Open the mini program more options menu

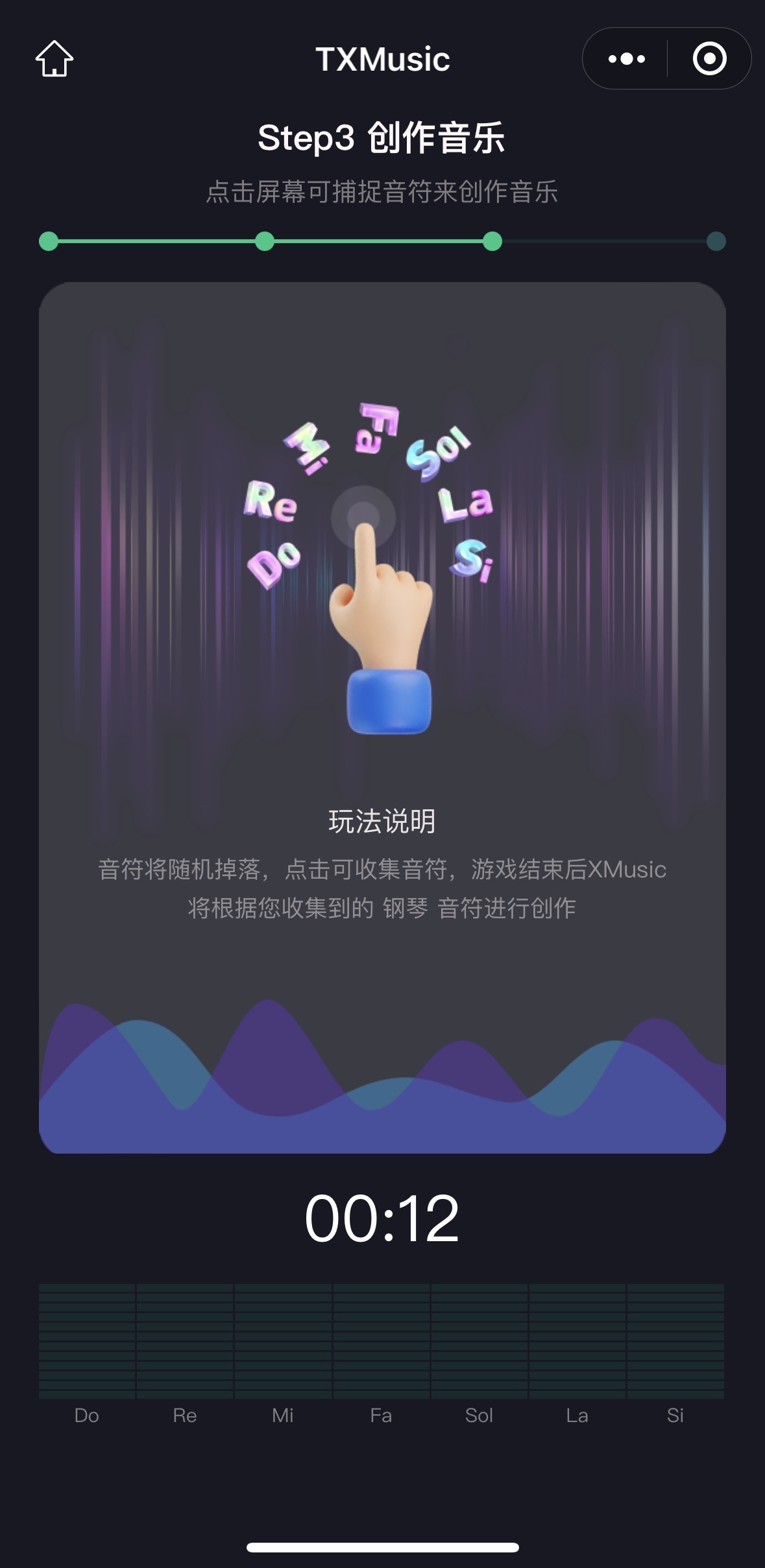(x=626, y=59)
